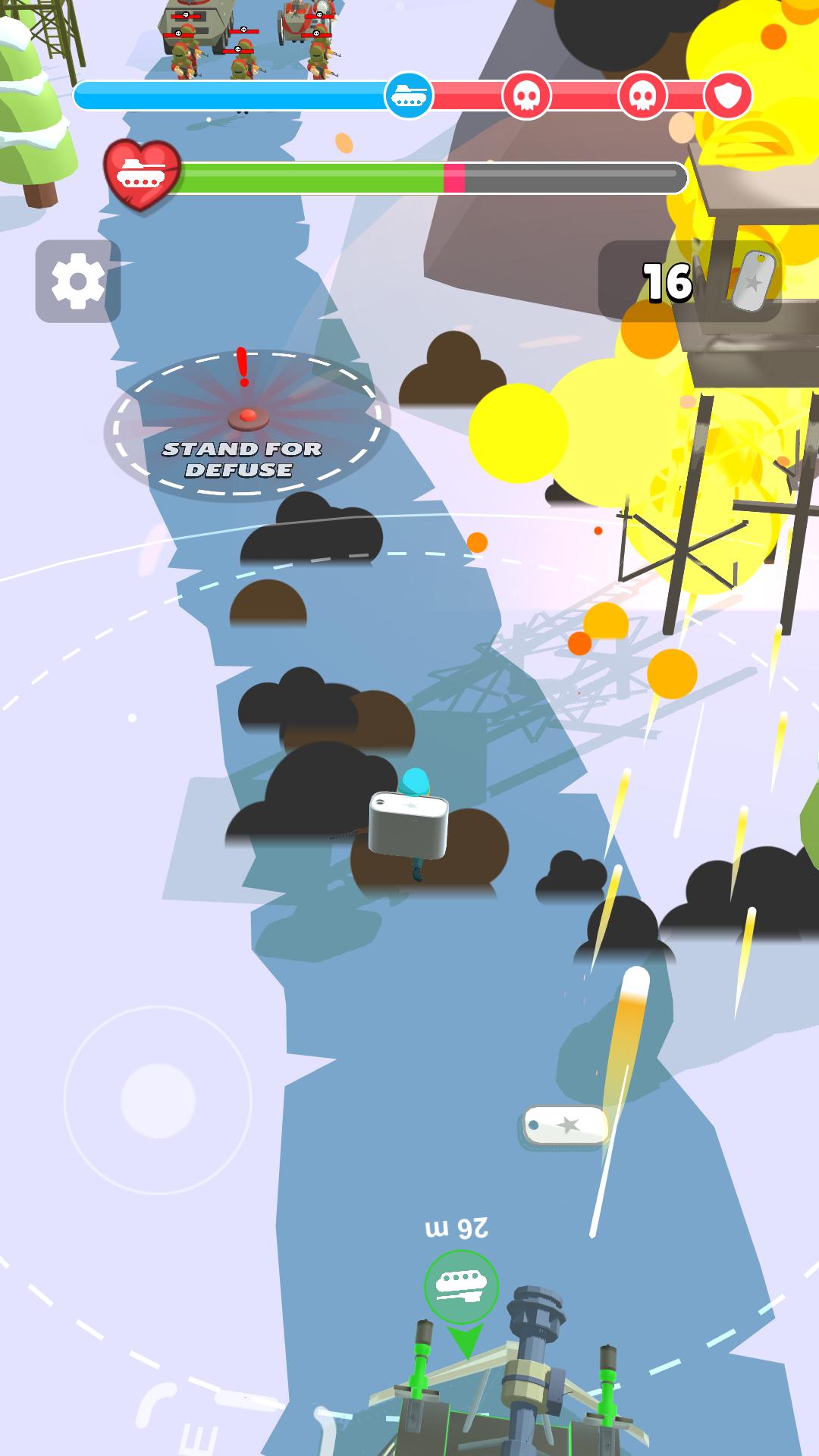This screenshot has height=1456, width=819.
Task: Tap the virtual joystick knob
Action: coord(158,1100)
